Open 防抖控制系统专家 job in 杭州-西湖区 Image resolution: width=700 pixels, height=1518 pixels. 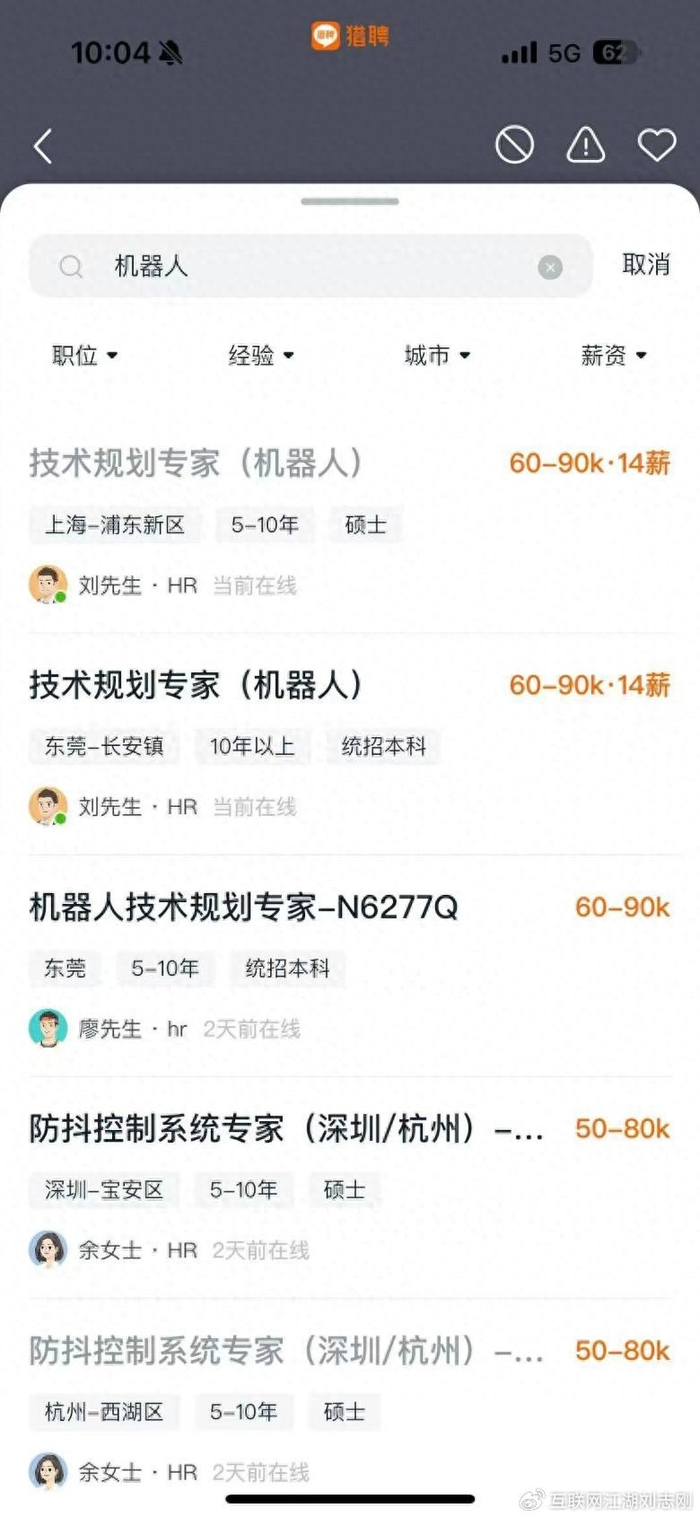tap(285, 1351)
